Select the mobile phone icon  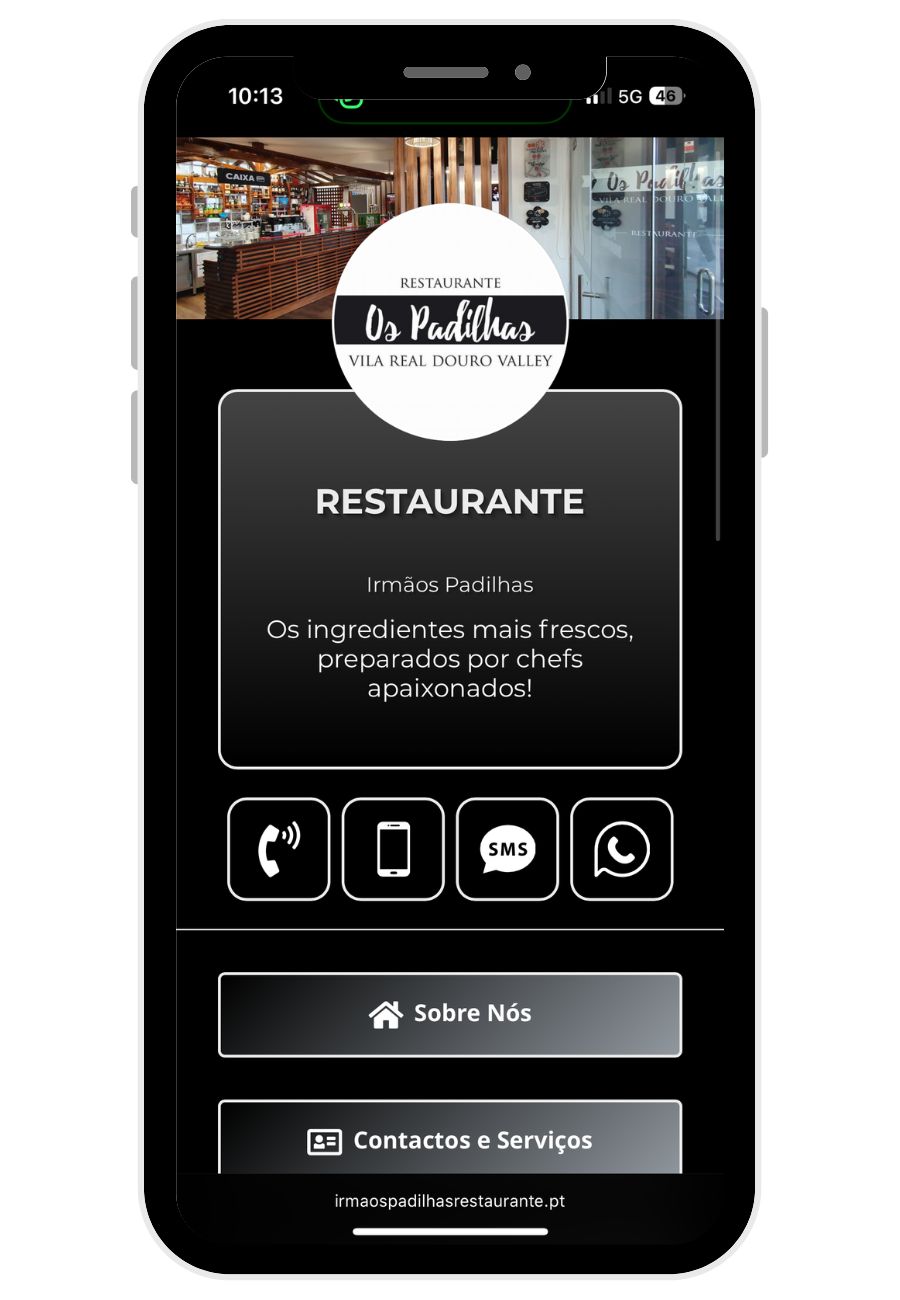pyautogui.click(x=392, y=850)
